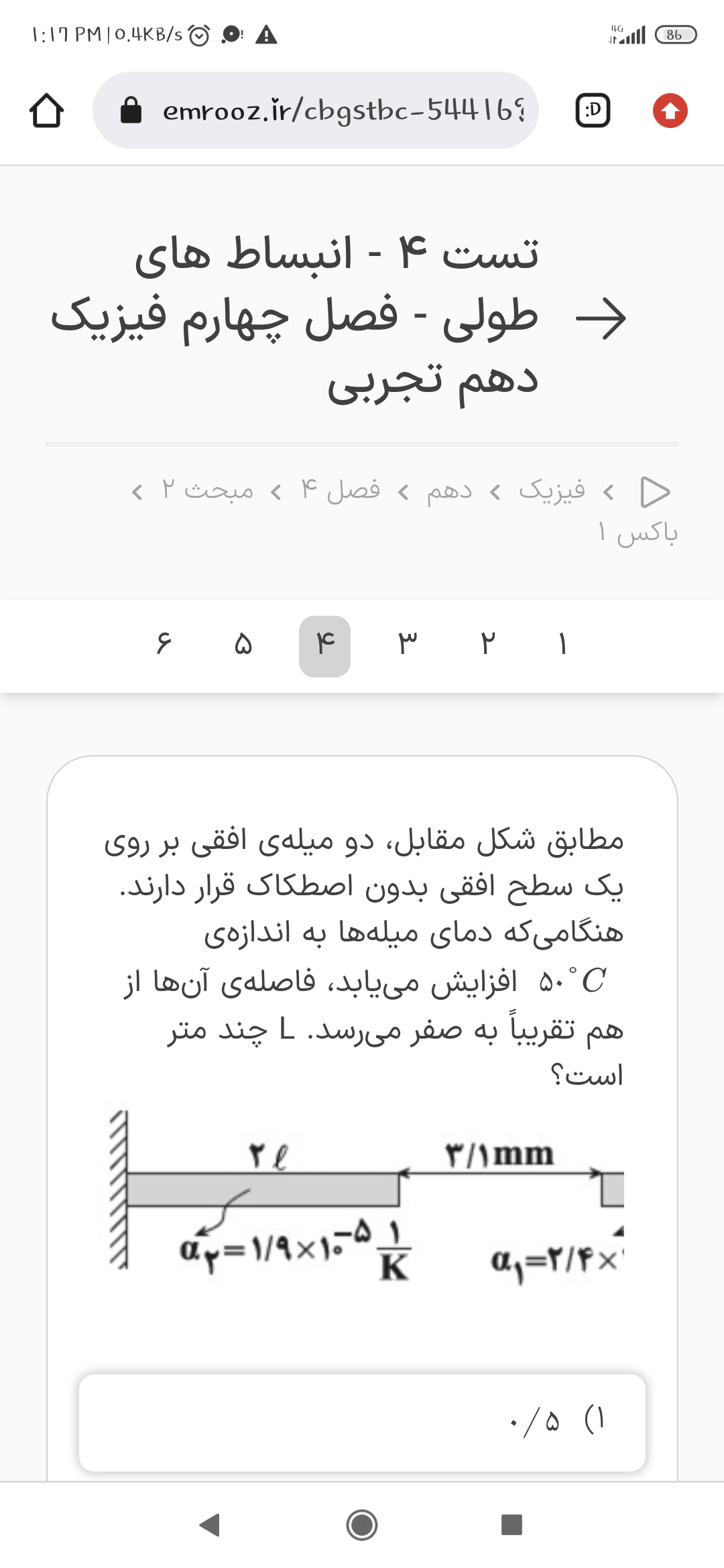Viewport: 724px width, 1568px height.
Task: Jump to question ۳
Action: coord(407,645)
